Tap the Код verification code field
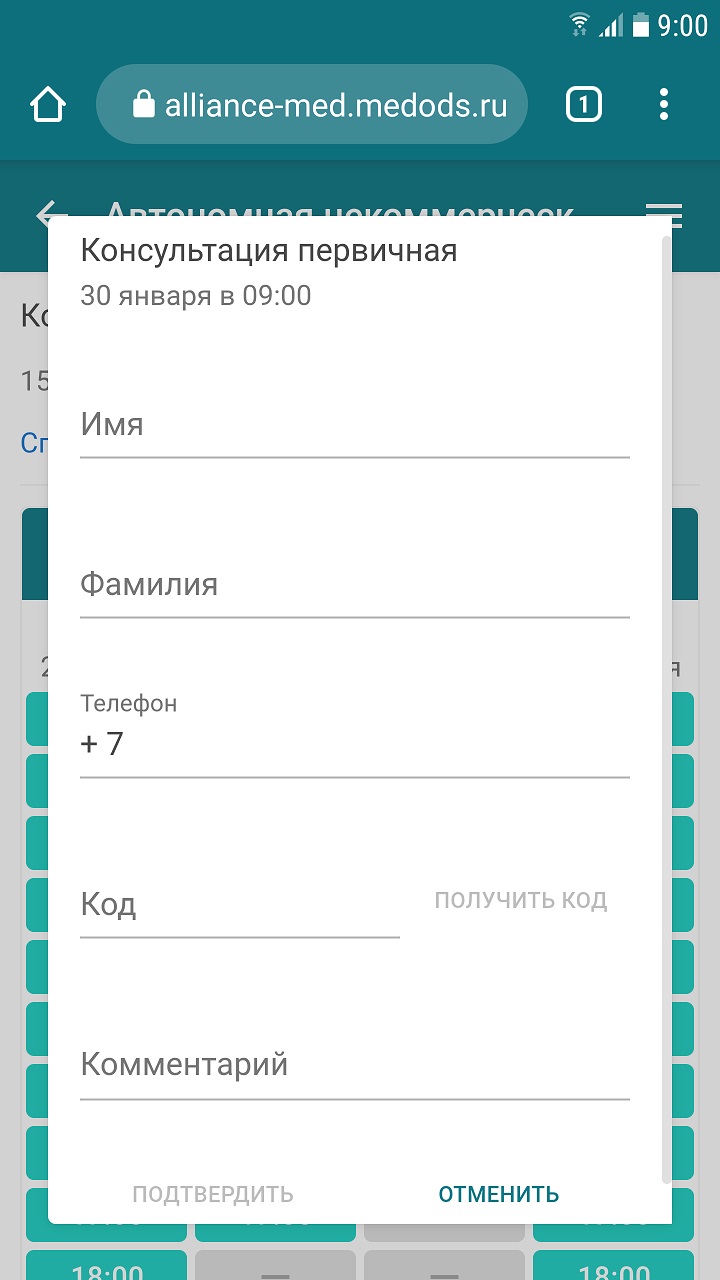 coord(239,910)
